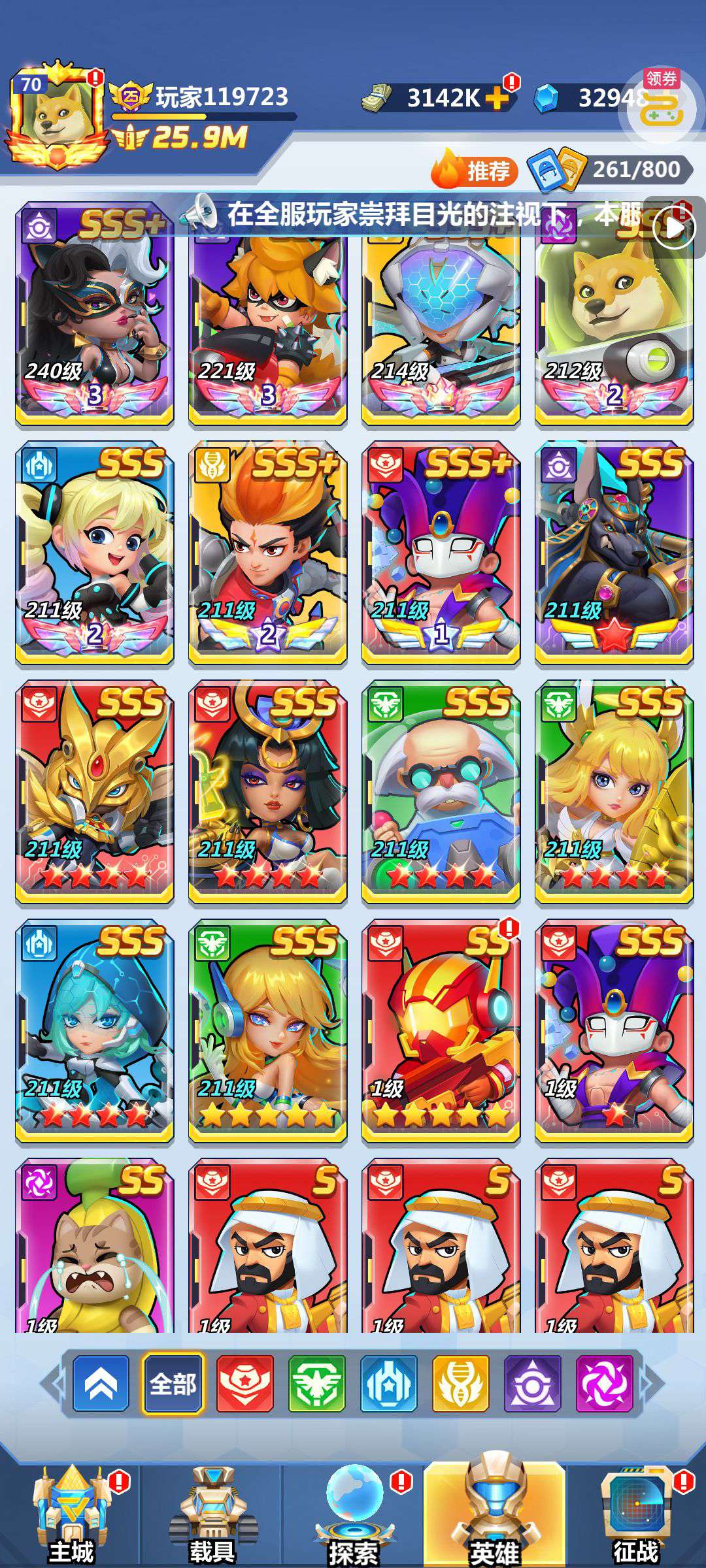
Task: Show all heroes with 全部 filter
Action: (x=173, y=1384)
